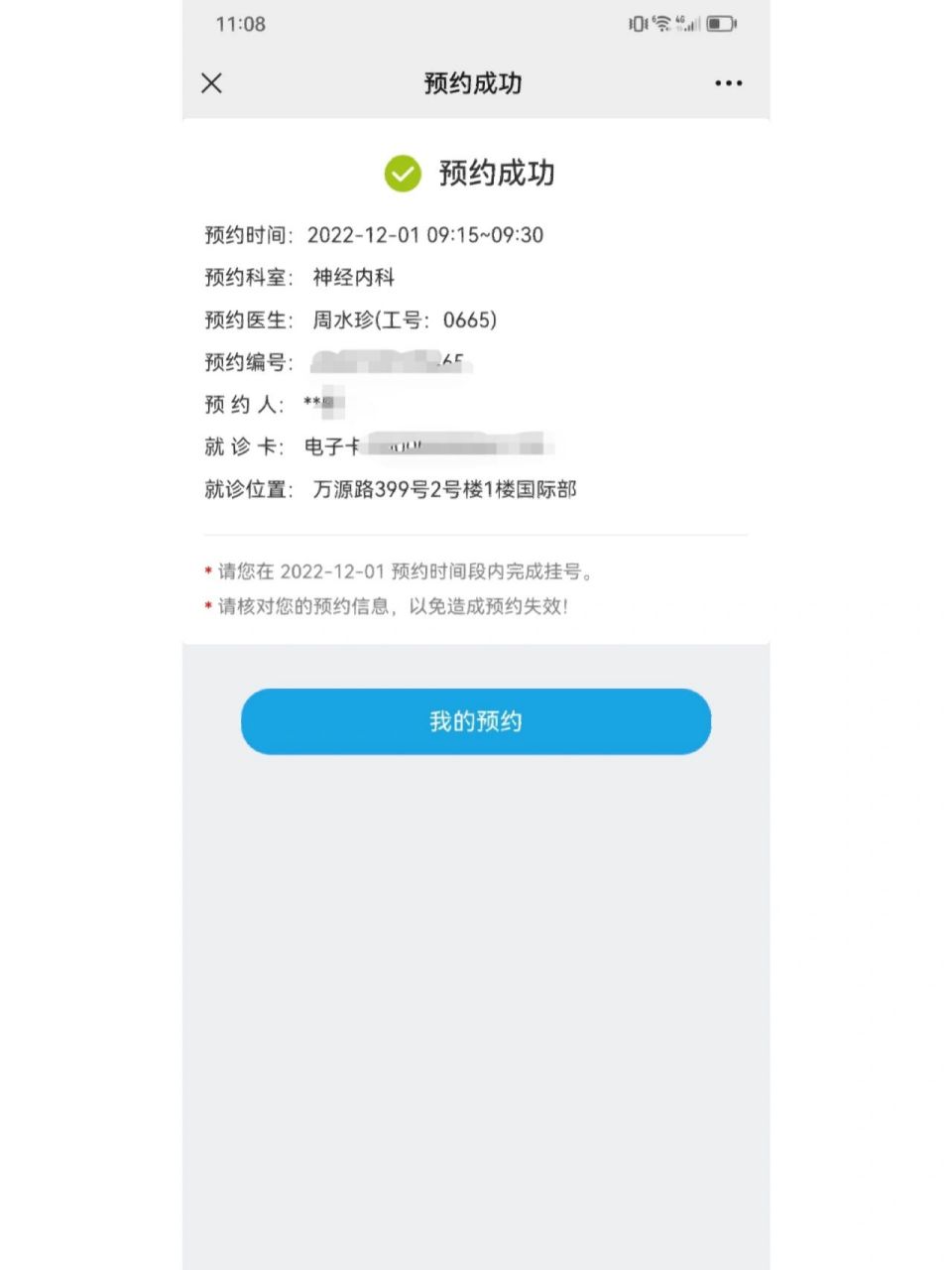Open the WeChat more options "..." menu
The width and height of the screenshot is (952, 1270).
[729, 83]
